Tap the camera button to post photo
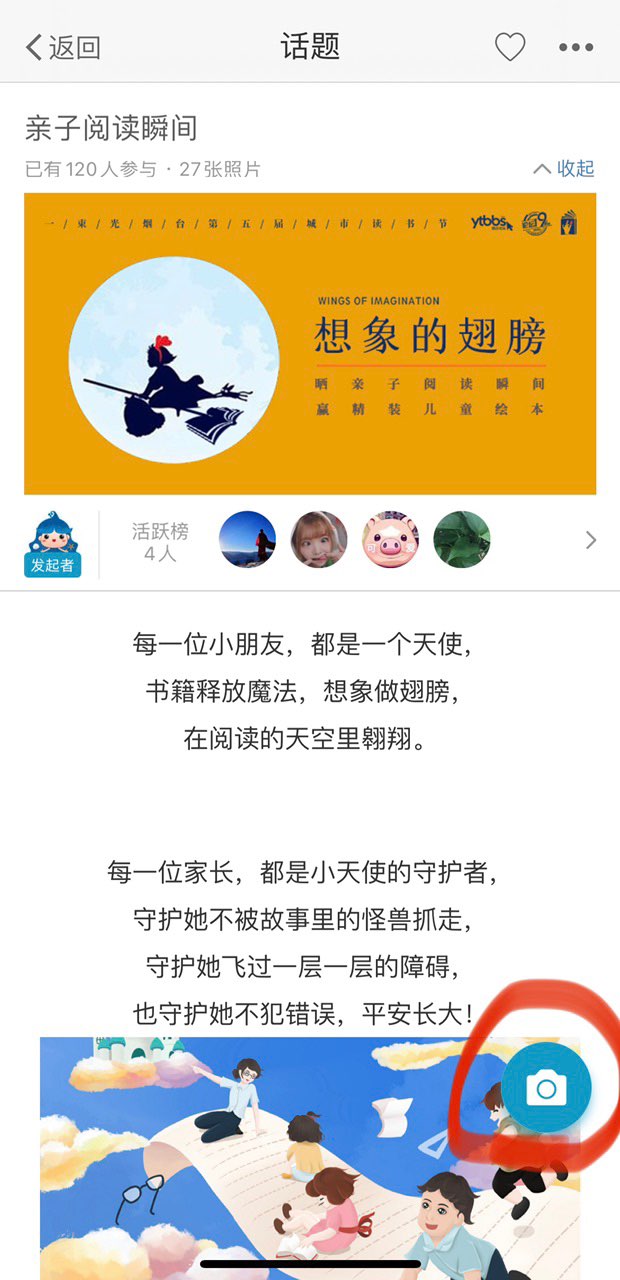This screenshot has width=620, height=1280. point(546,1088)
